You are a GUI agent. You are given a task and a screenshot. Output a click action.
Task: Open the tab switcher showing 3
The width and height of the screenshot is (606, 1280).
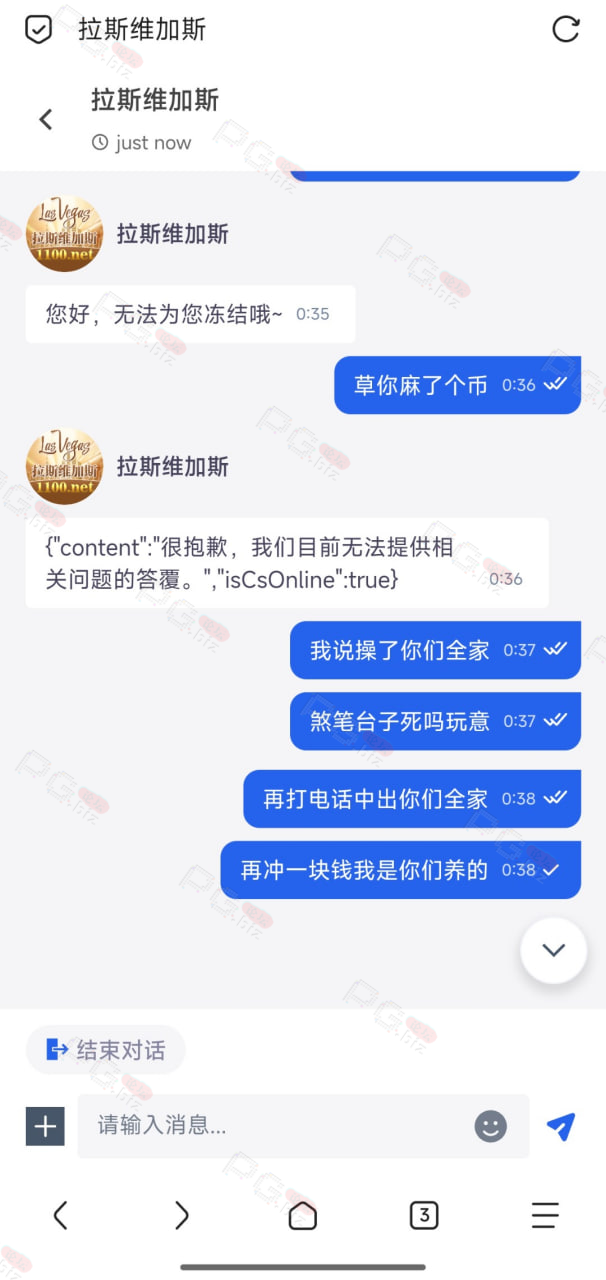click(424, 1215)
